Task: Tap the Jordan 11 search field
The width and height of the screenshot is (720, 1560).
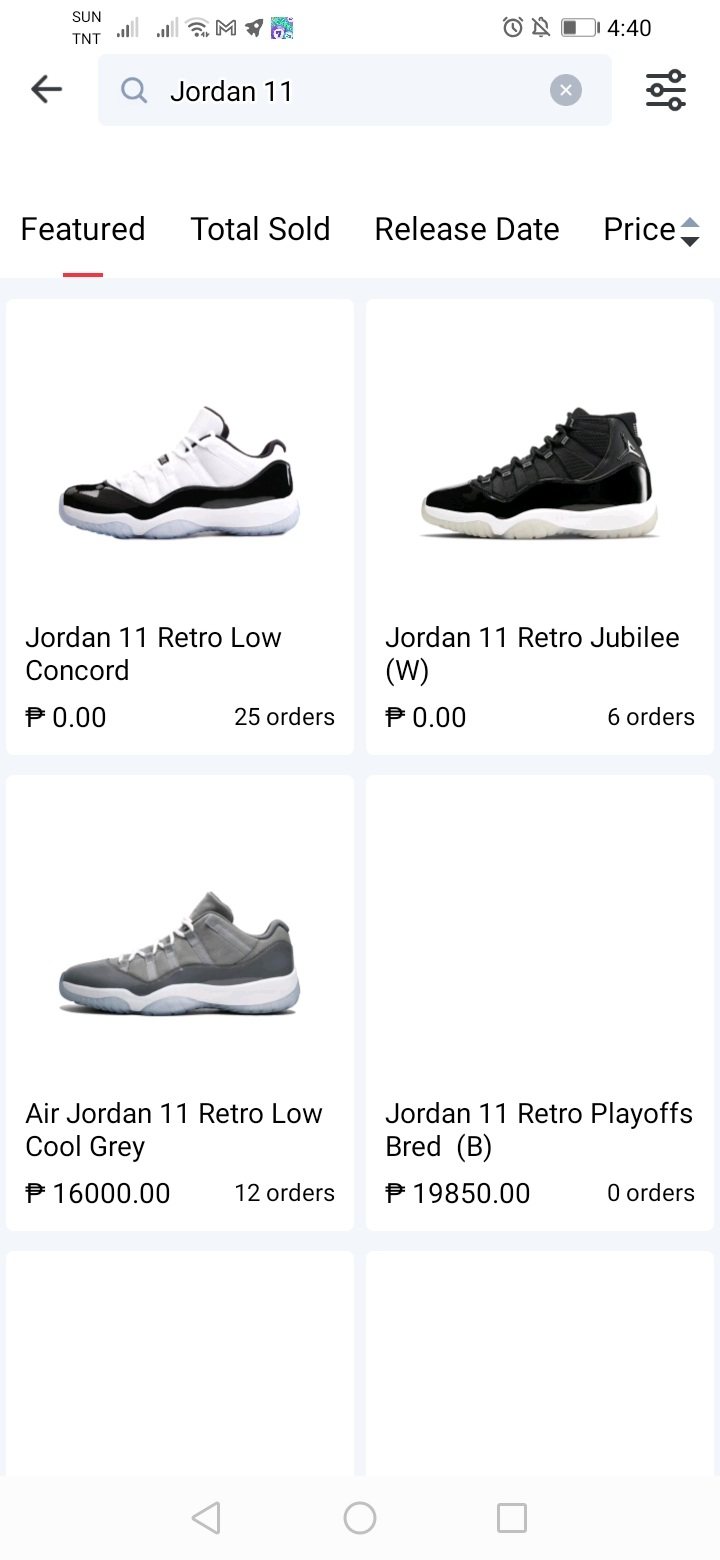Action: (340, 91)
